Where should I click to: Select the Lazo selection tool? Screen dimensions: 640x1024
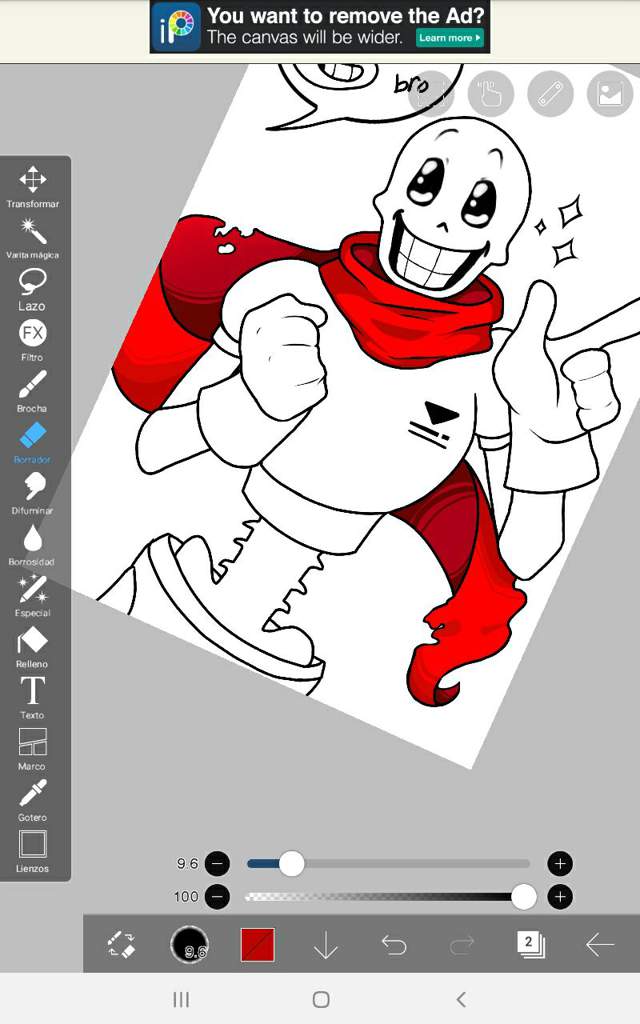pos(33,287)
